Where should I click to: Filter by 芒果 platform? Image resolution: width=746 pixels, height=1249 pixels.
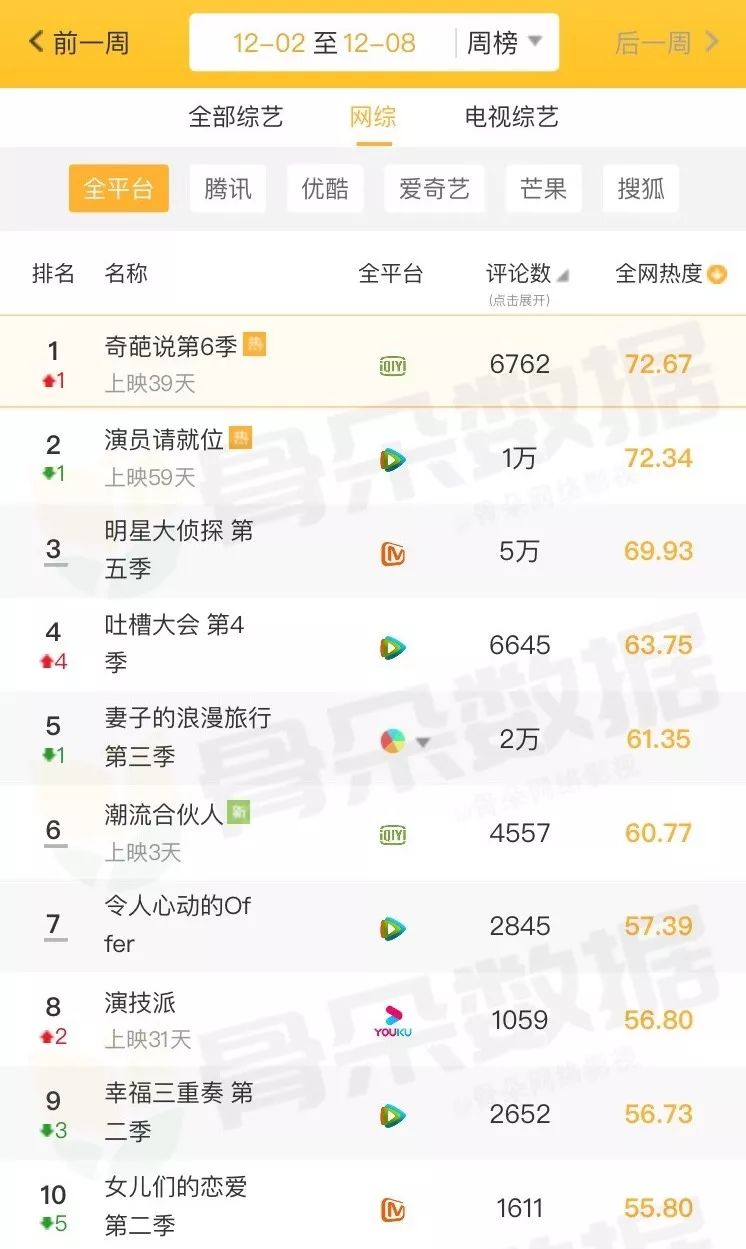543,189
